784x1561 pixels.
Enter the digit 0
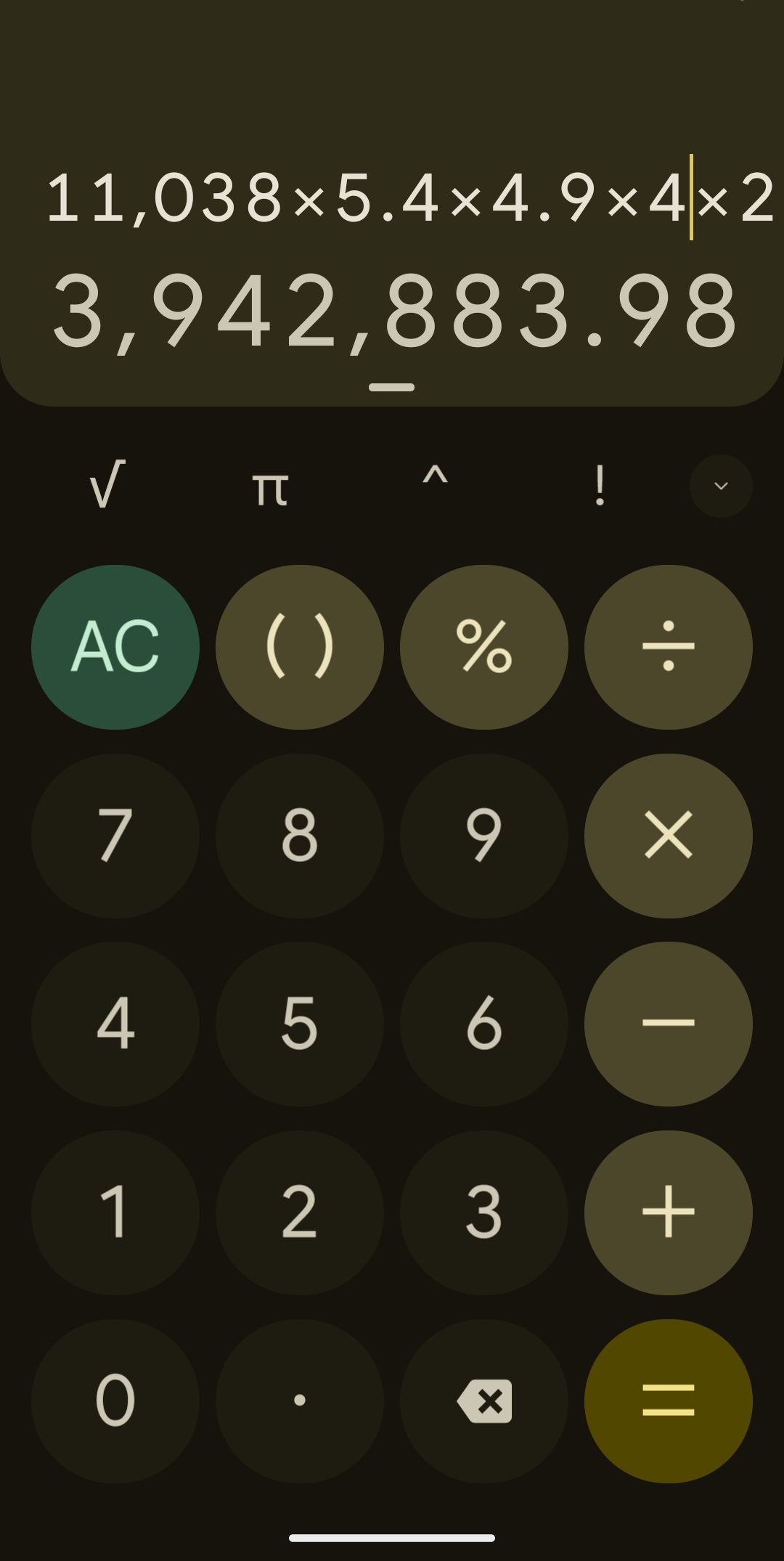coord(115,1401)
